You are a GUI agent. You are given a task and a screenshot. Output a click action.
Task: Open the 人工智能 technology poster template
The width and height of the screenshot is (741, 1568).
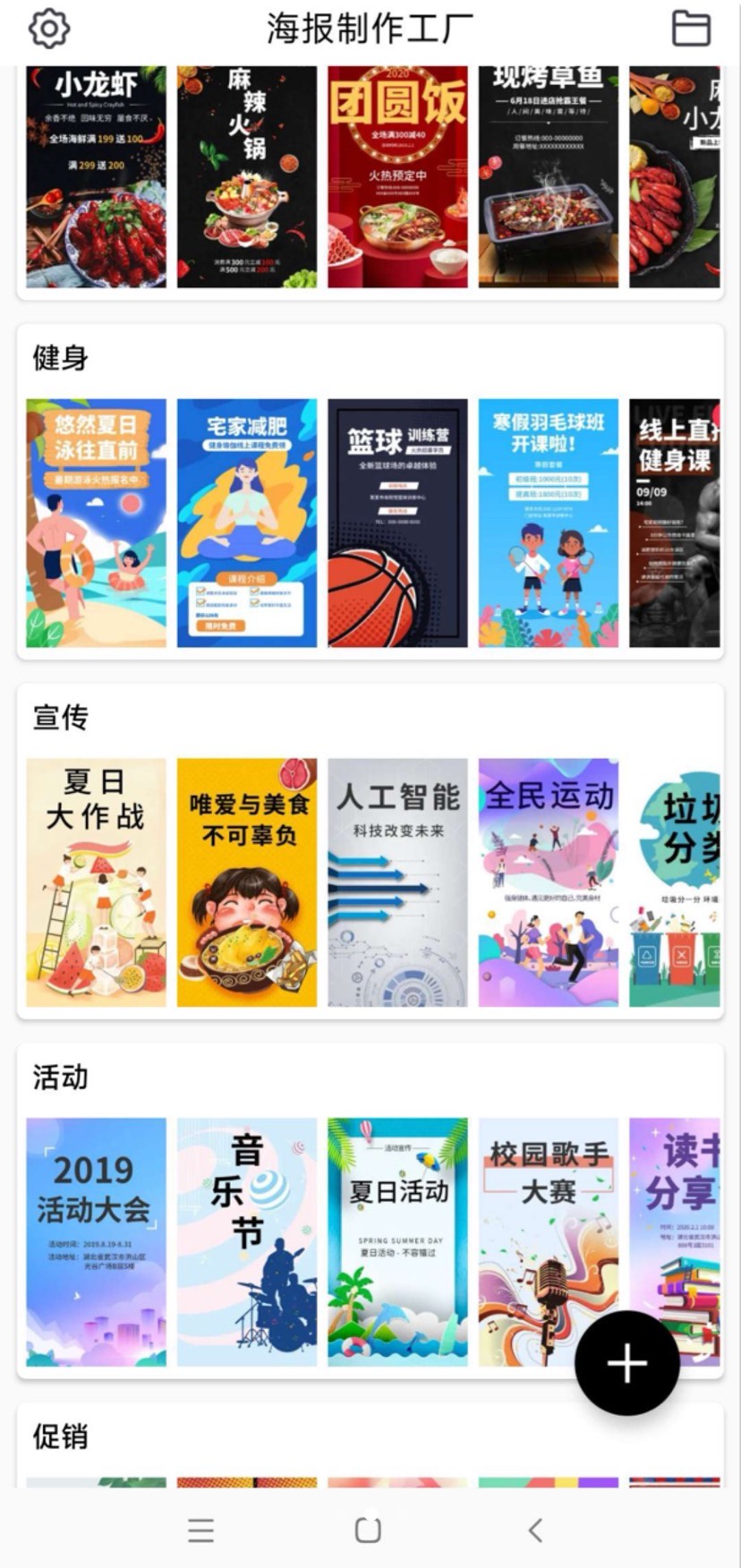397,882
